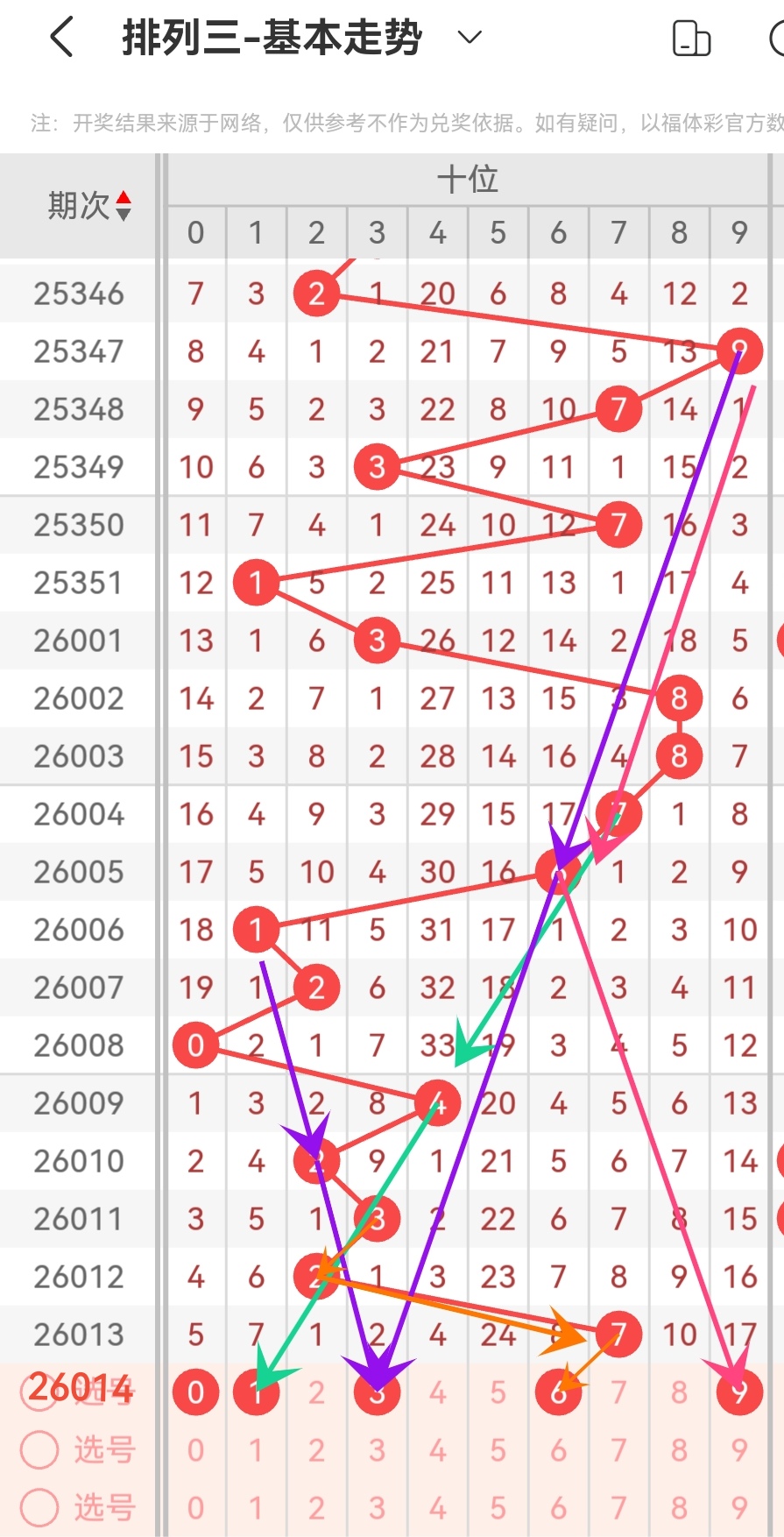The height and width of the screenshot is (1537, 784).
Task: Tap digit 0 in the third 选号 row
Action: click(x=194, y=1508)
